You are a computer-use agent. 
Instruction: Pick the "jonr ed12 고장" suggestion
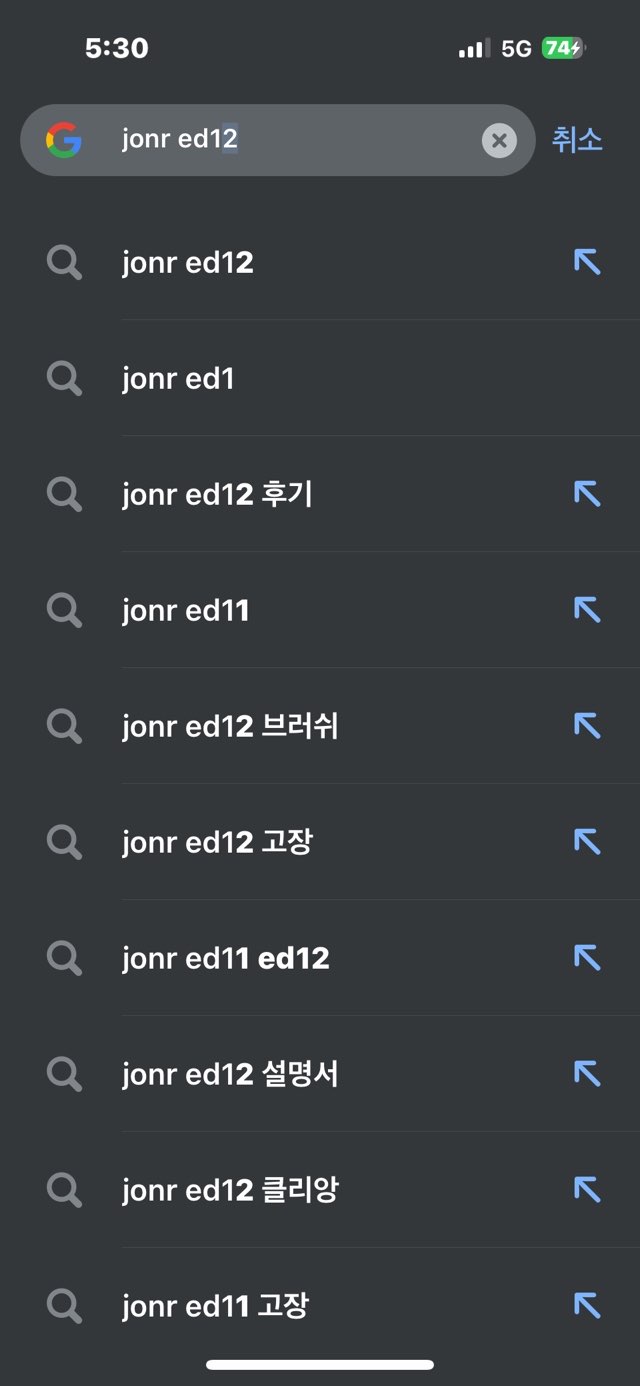[217, 843]
